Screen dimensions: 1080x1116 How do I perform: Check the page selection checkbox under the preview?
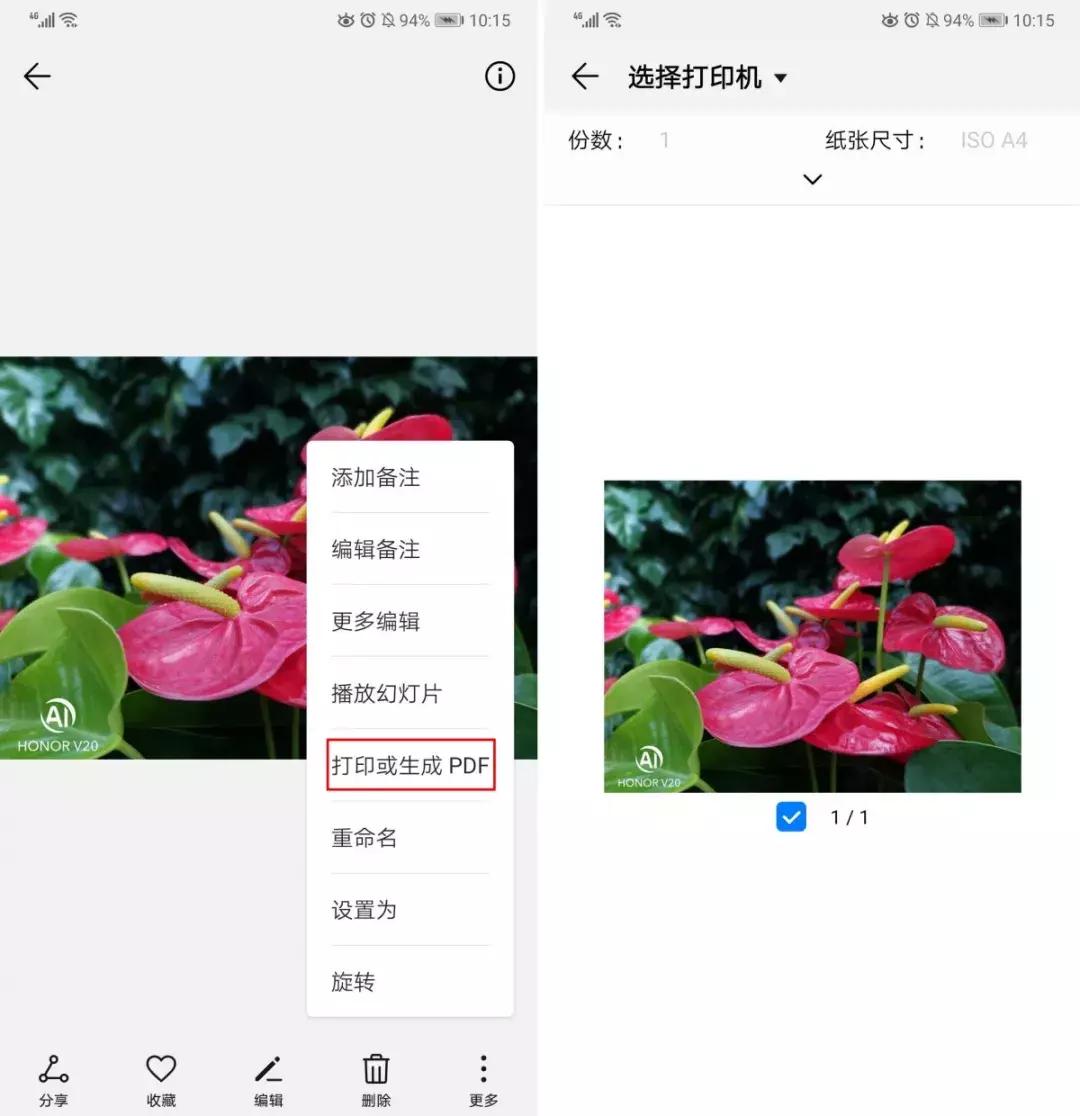pyautogui.click(x=791, y=817)
